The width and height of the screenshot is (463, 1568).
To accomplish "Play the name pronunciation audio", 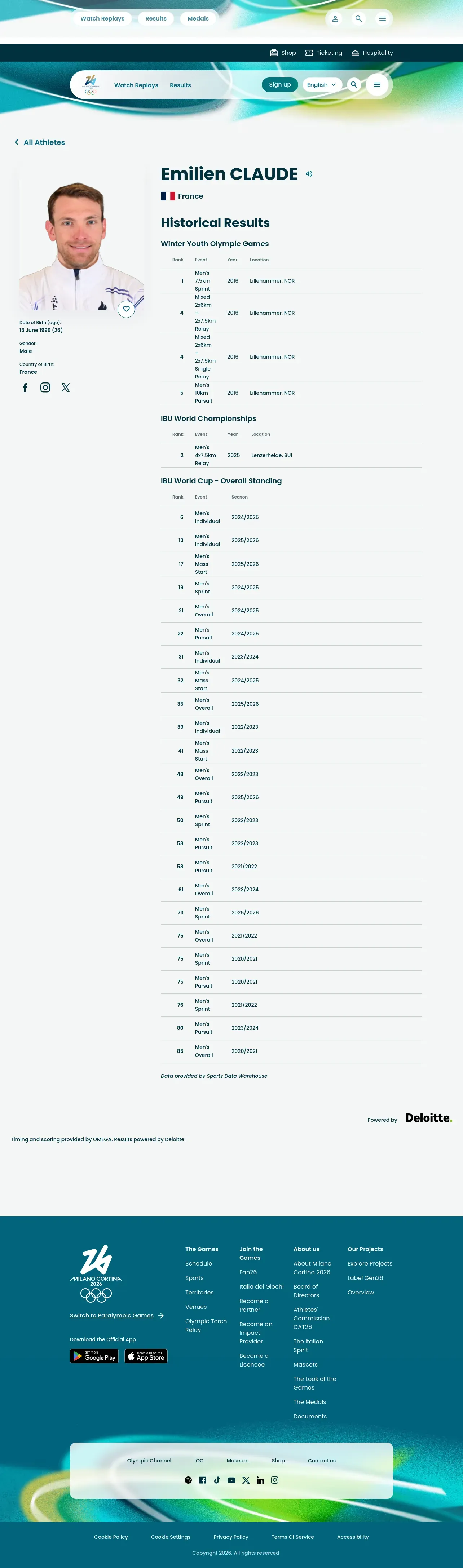I will 309,173.
